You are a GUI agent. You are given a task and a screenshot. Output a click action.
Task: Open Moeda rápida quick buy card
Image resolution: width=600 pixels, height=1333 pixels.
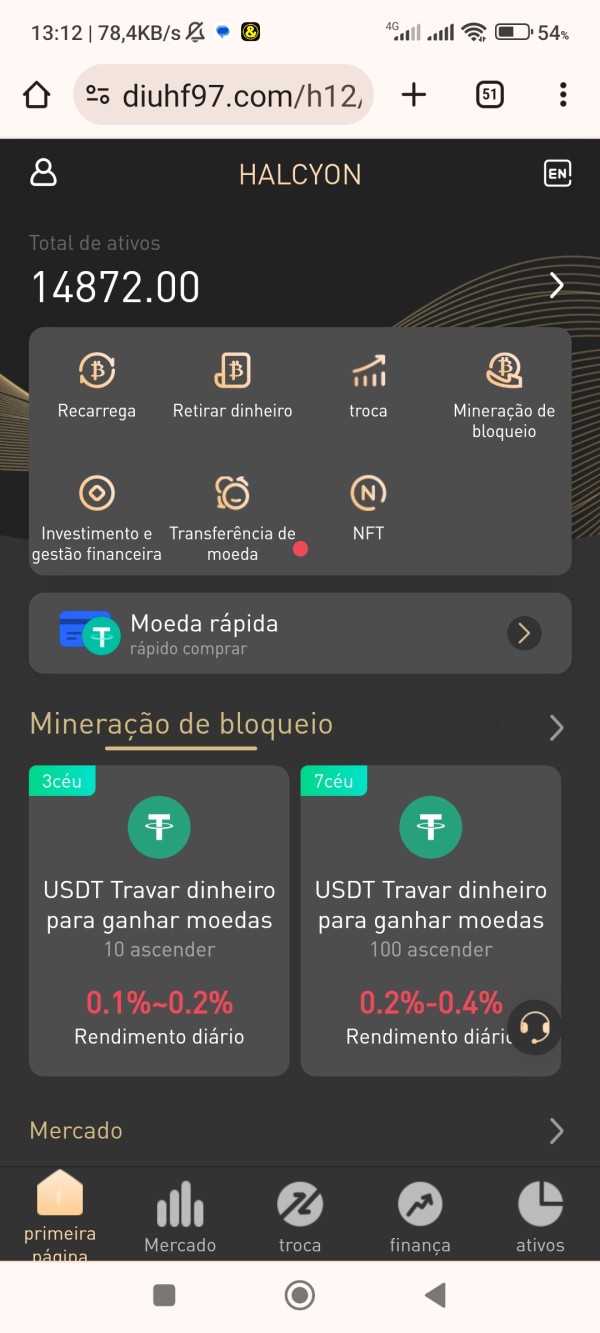(300, 633)
